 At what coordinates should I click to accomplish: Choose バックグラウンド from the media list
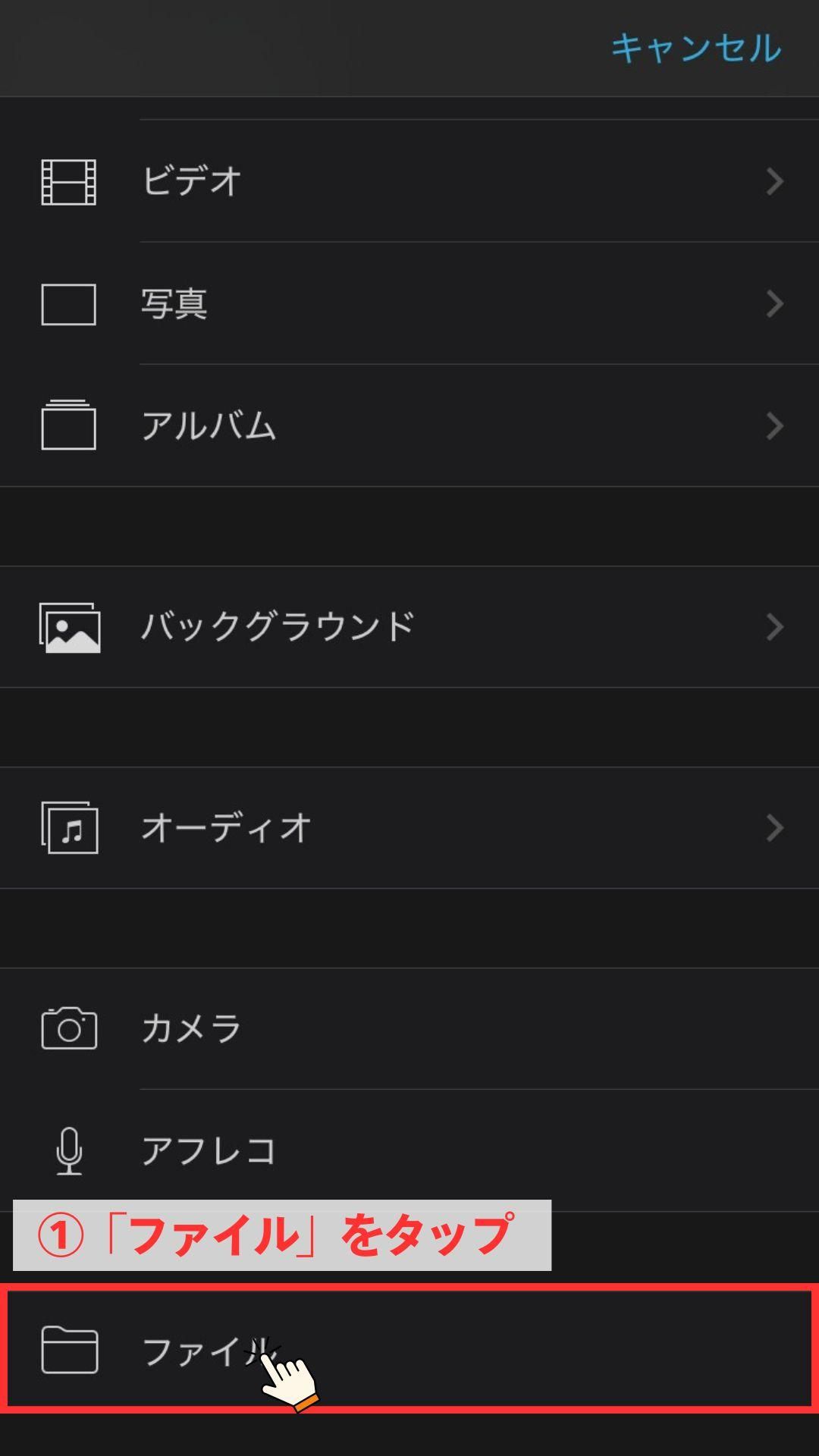(409, 627)
